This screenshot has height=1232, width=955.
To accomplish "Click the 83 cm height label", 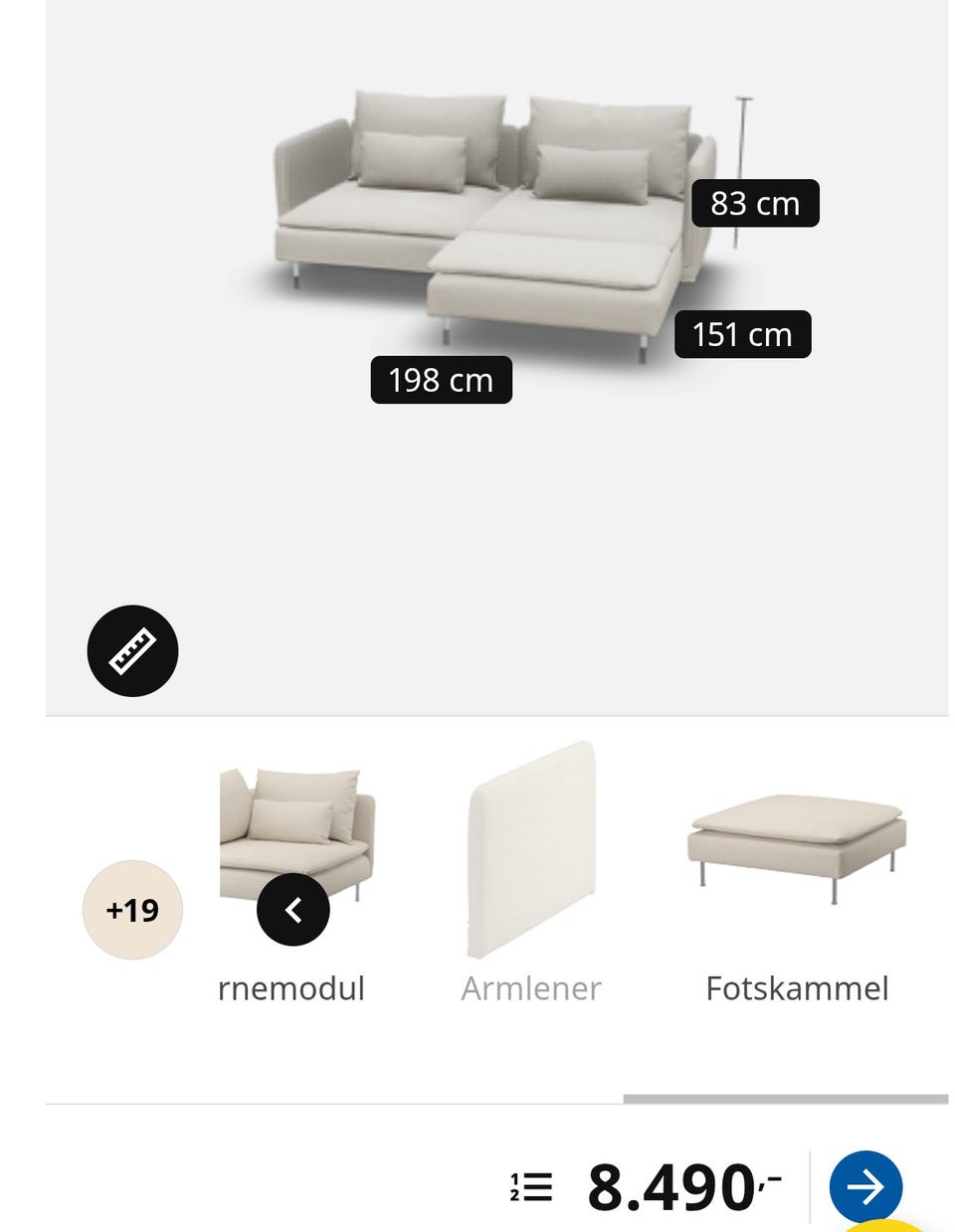I will click(x=756, y=204).
